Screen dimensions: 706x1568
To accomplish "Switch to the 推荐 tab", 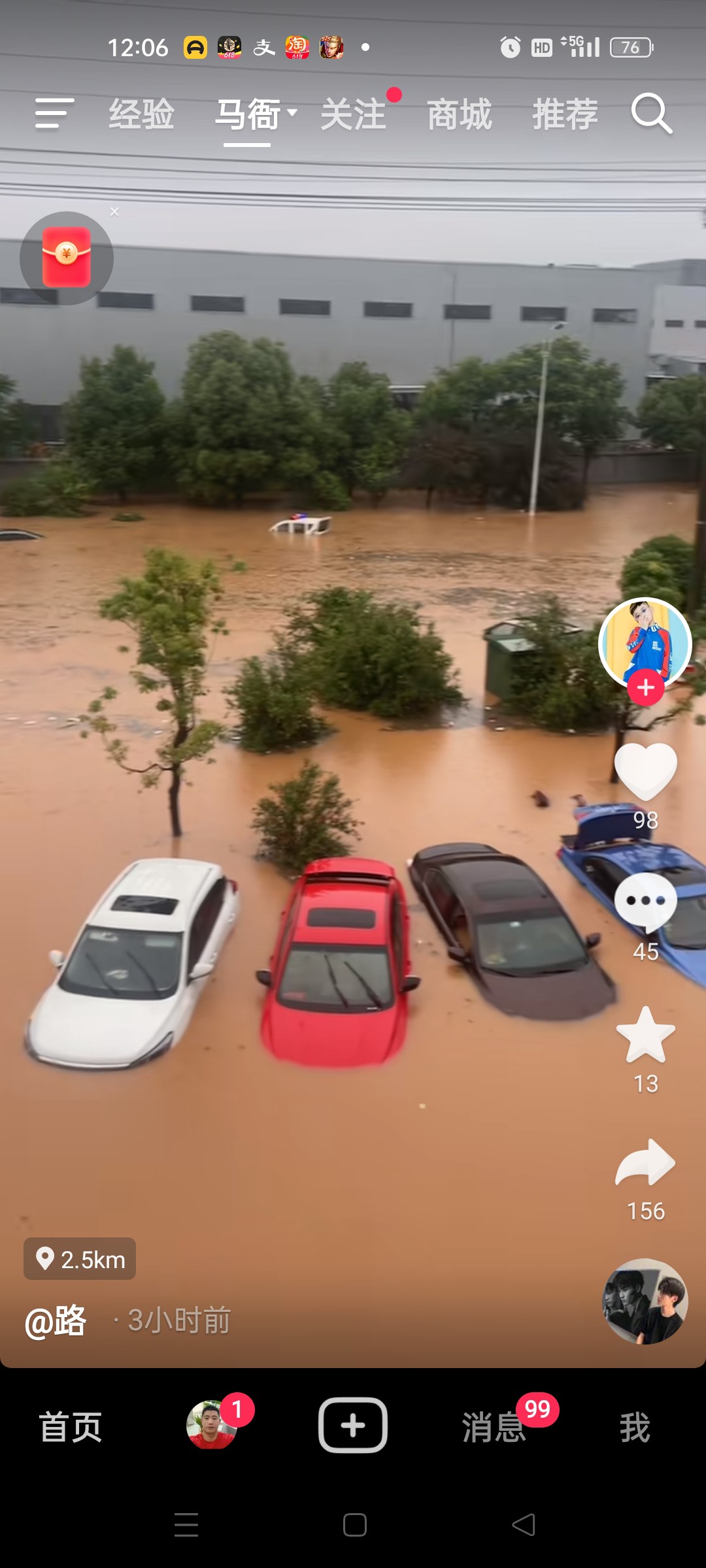I will 565,115.
